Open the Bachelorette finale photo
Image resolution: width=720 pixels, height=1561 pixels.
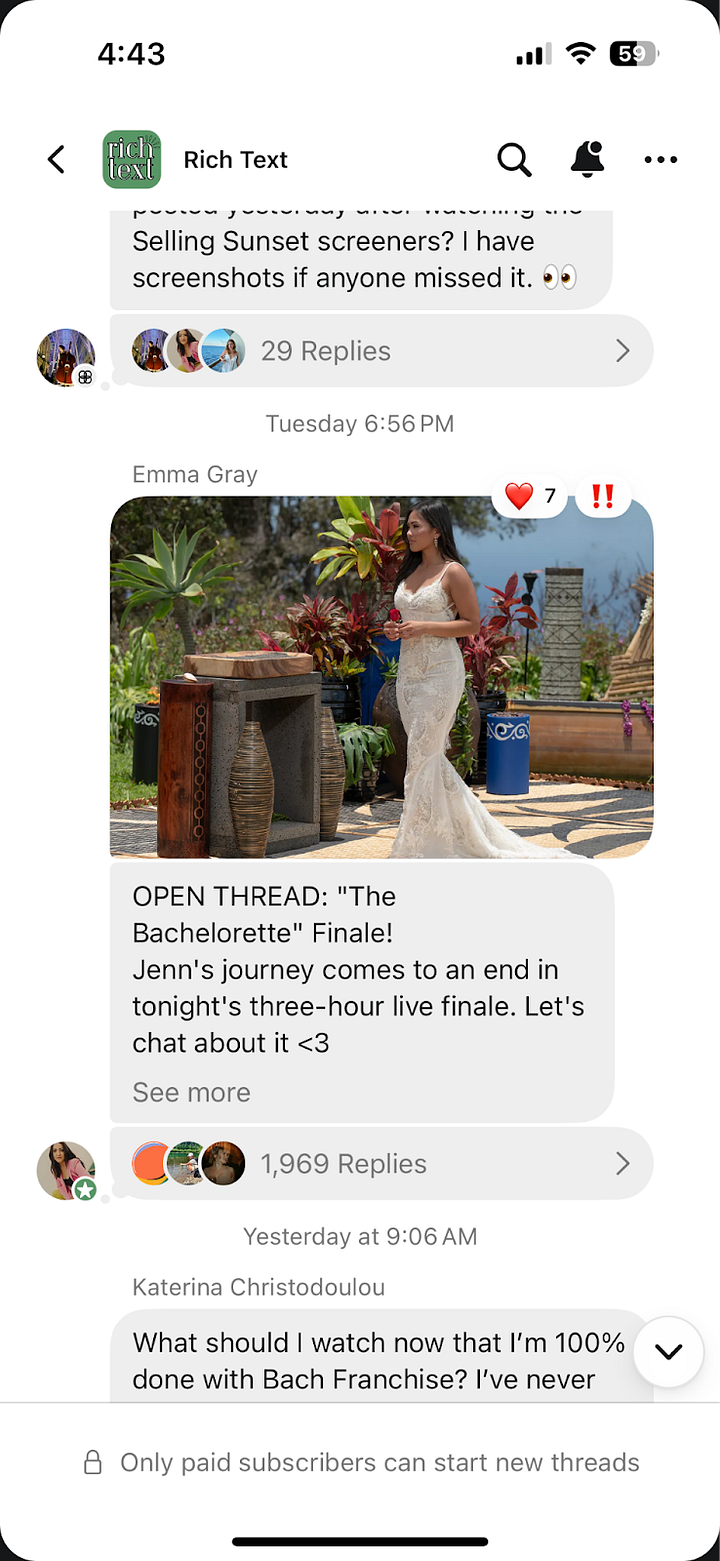coord(381,677)
